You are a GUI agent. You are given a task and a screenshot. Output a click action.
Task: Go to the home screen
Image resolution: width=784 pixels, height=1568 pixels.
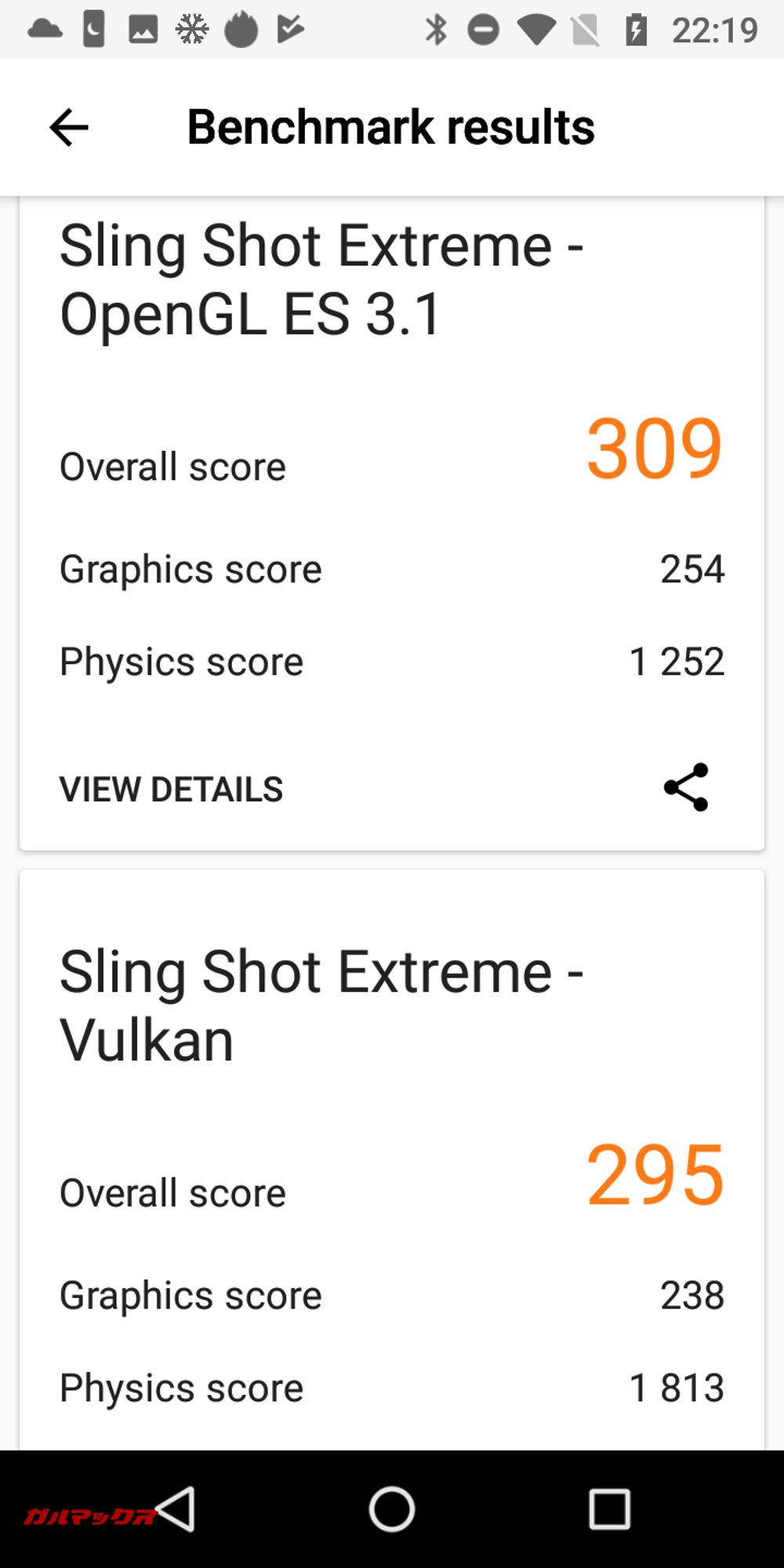(x=392, y=1508)
